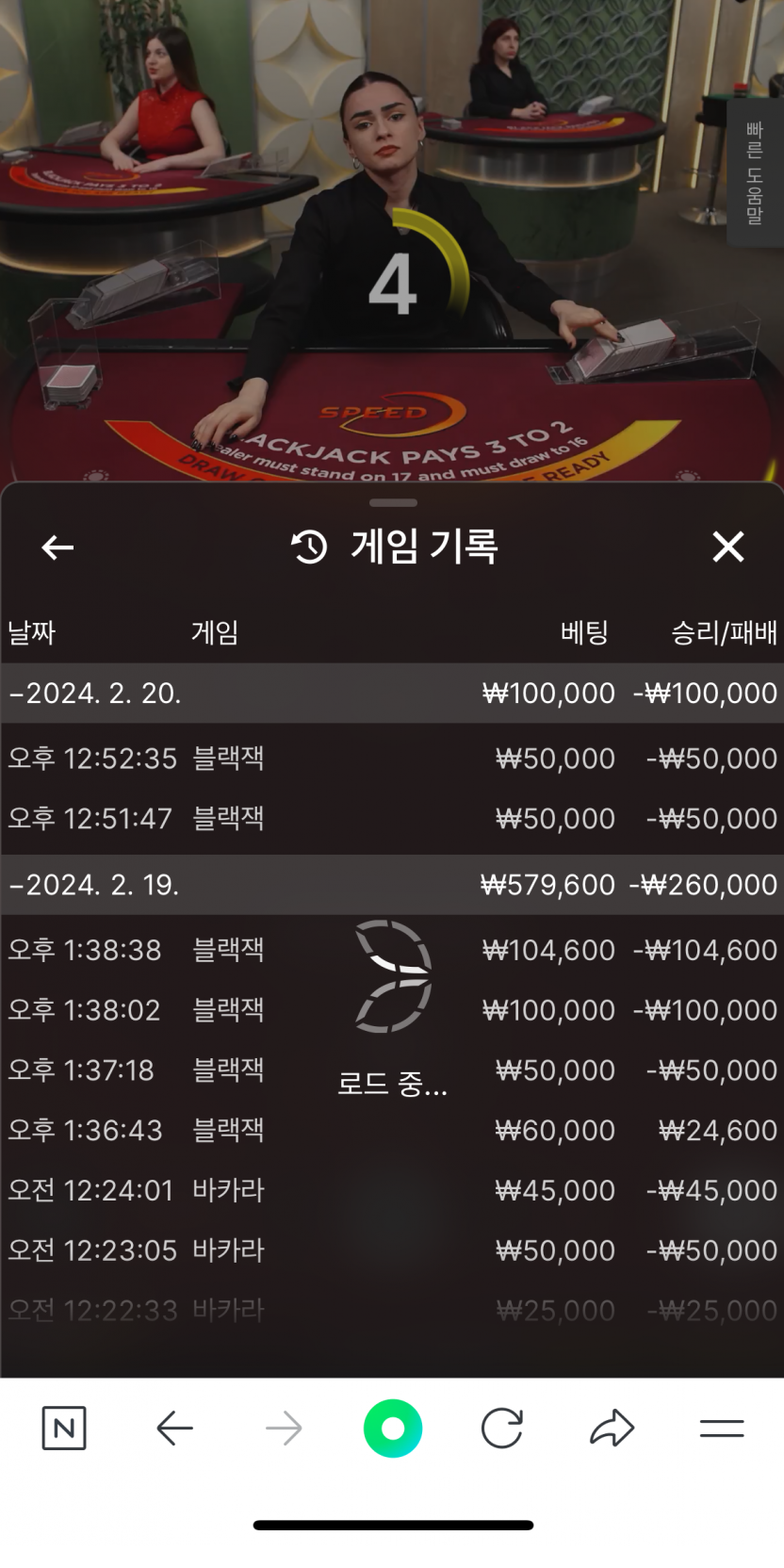
Task: Close the 게임 기록 panel
Action: (727, 547)
